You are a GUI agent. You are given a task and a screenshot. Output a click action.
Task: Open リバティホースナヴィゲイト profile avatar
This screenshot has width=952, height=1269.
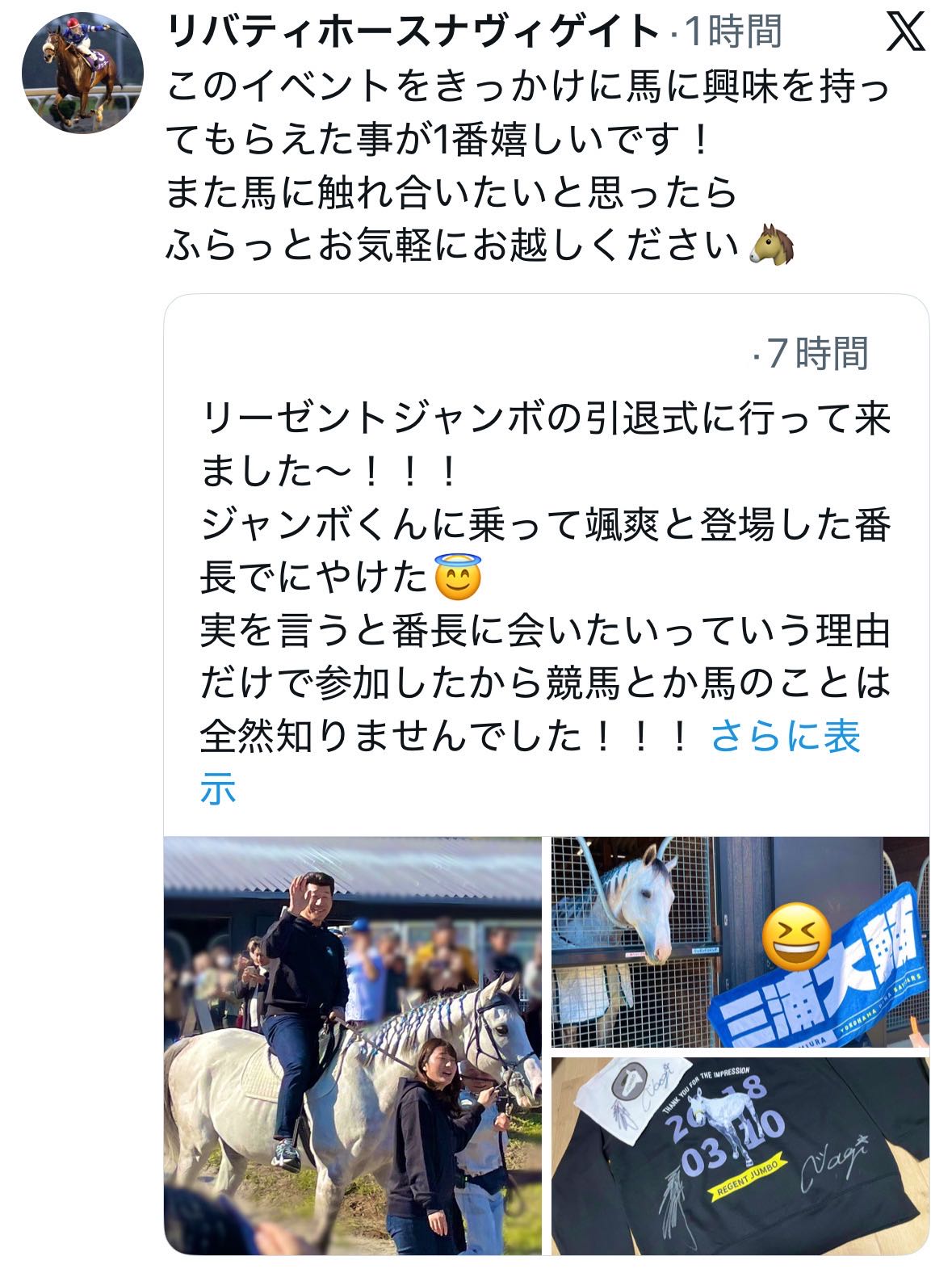point(82,71)
